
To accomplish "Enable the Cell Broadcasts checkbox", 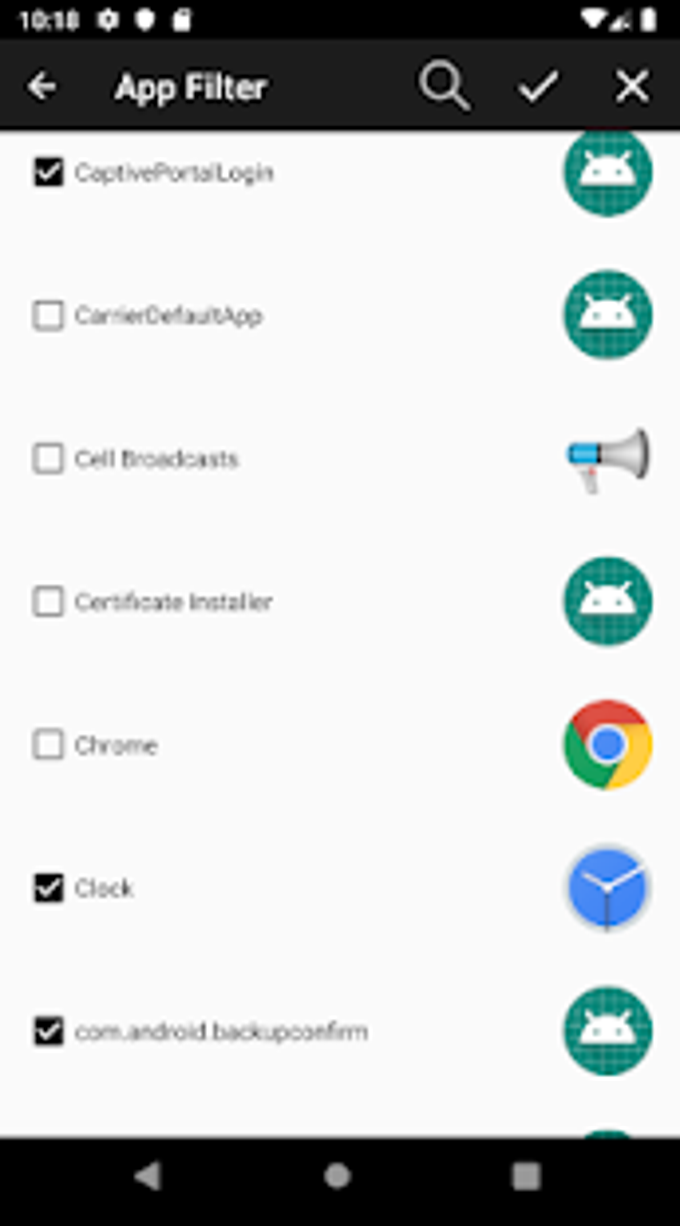I will 48,459.
